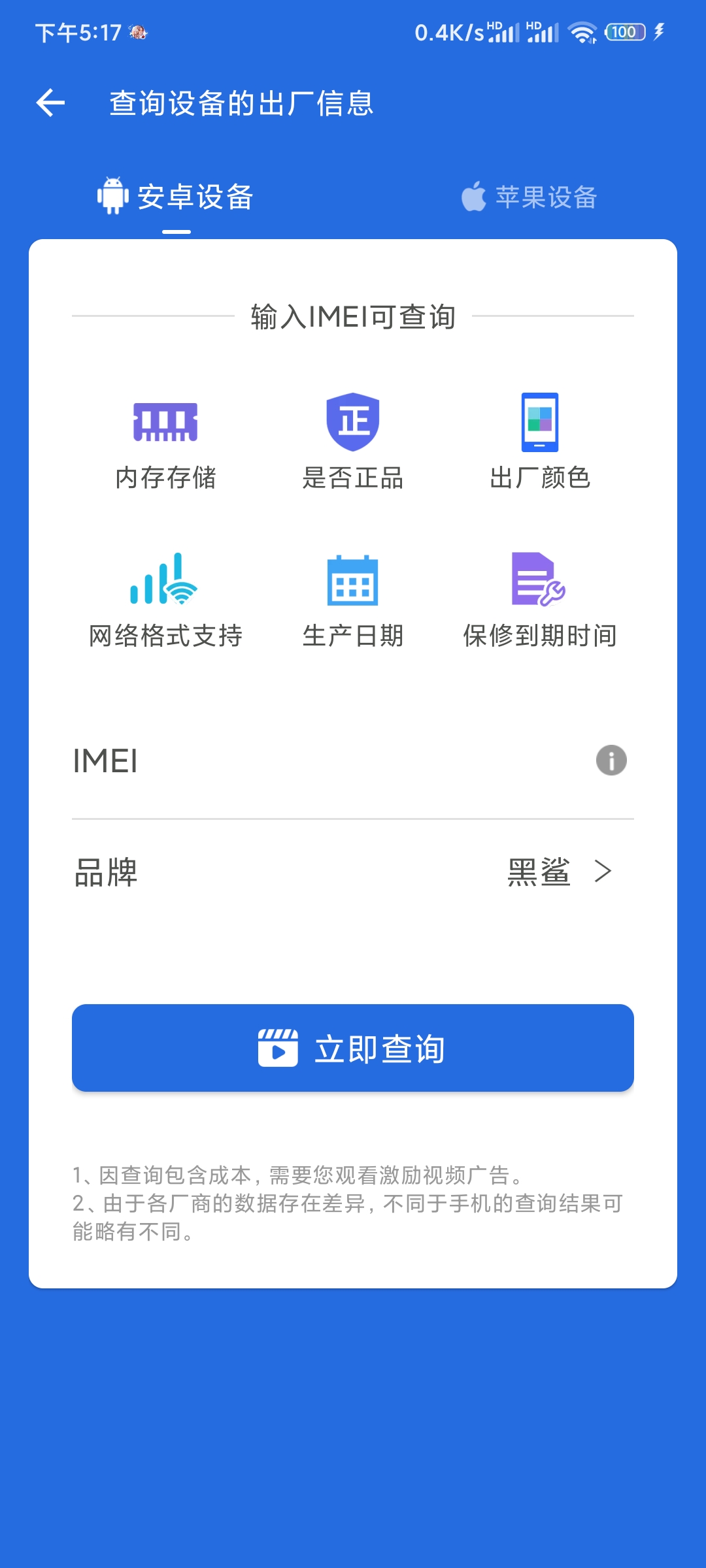Tap the 立即查询 button

coord(353,1048)
